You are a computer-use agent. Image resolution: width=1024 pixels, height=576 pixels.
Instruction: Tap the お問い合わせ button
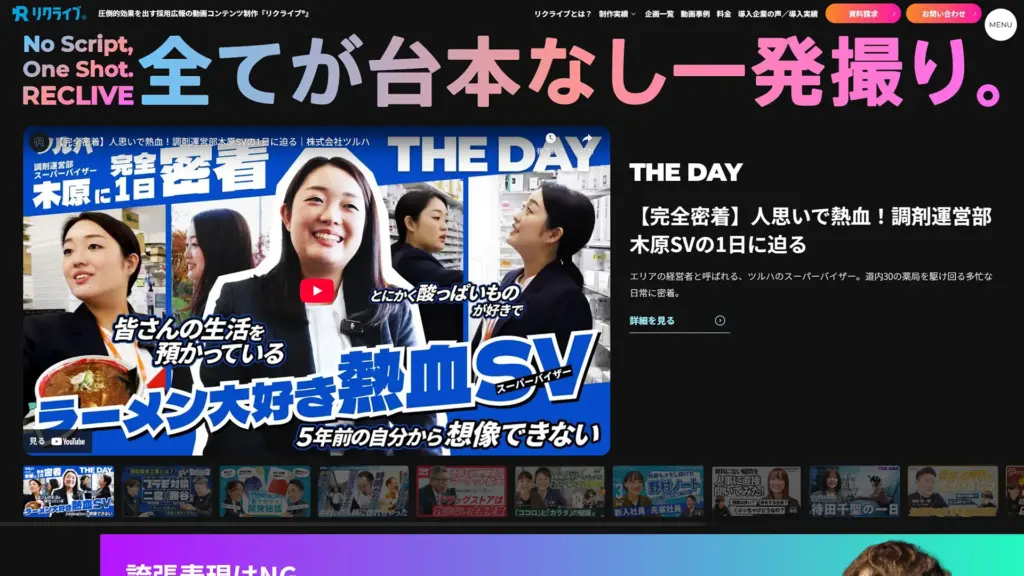tap(943, 14)
